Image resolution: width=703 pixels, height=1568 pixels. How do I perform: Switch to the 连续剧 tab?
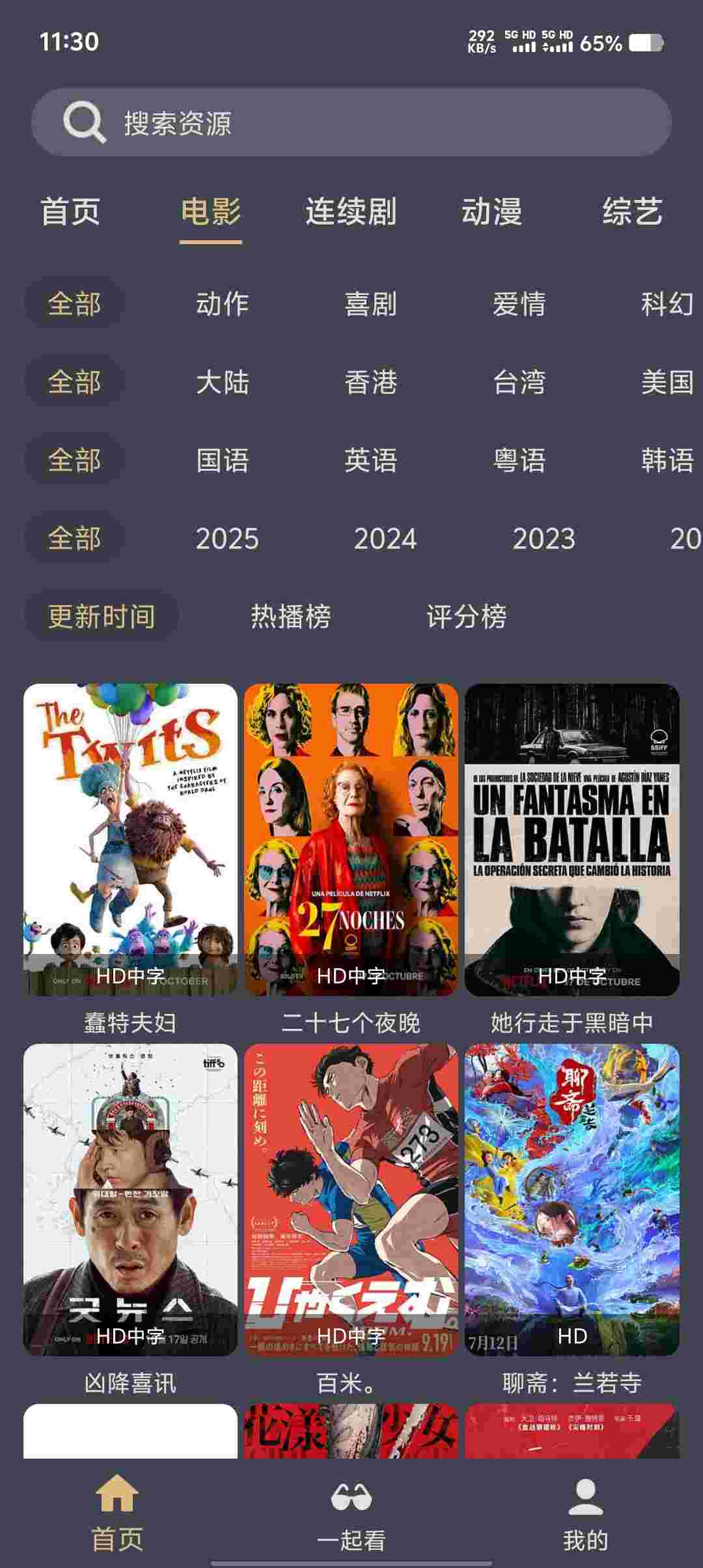[351, 212]
